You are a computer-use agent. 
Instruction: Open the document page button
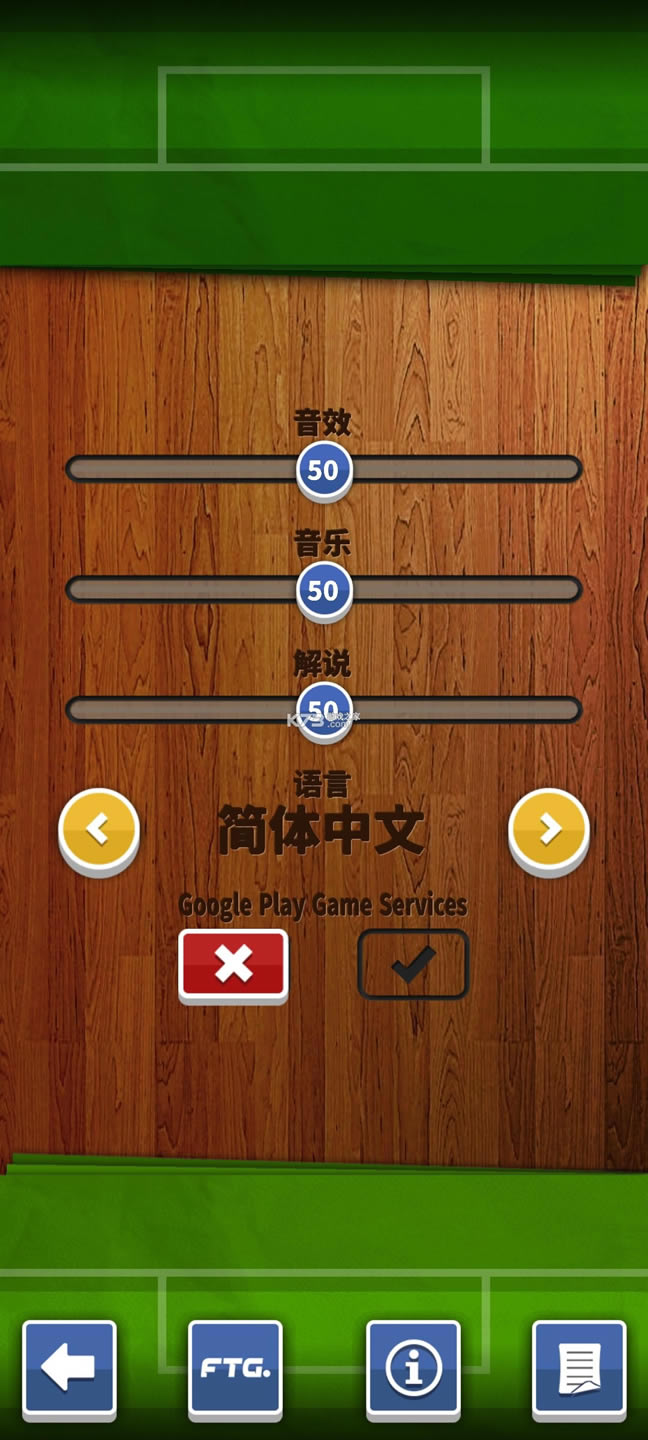(579, 1367)
